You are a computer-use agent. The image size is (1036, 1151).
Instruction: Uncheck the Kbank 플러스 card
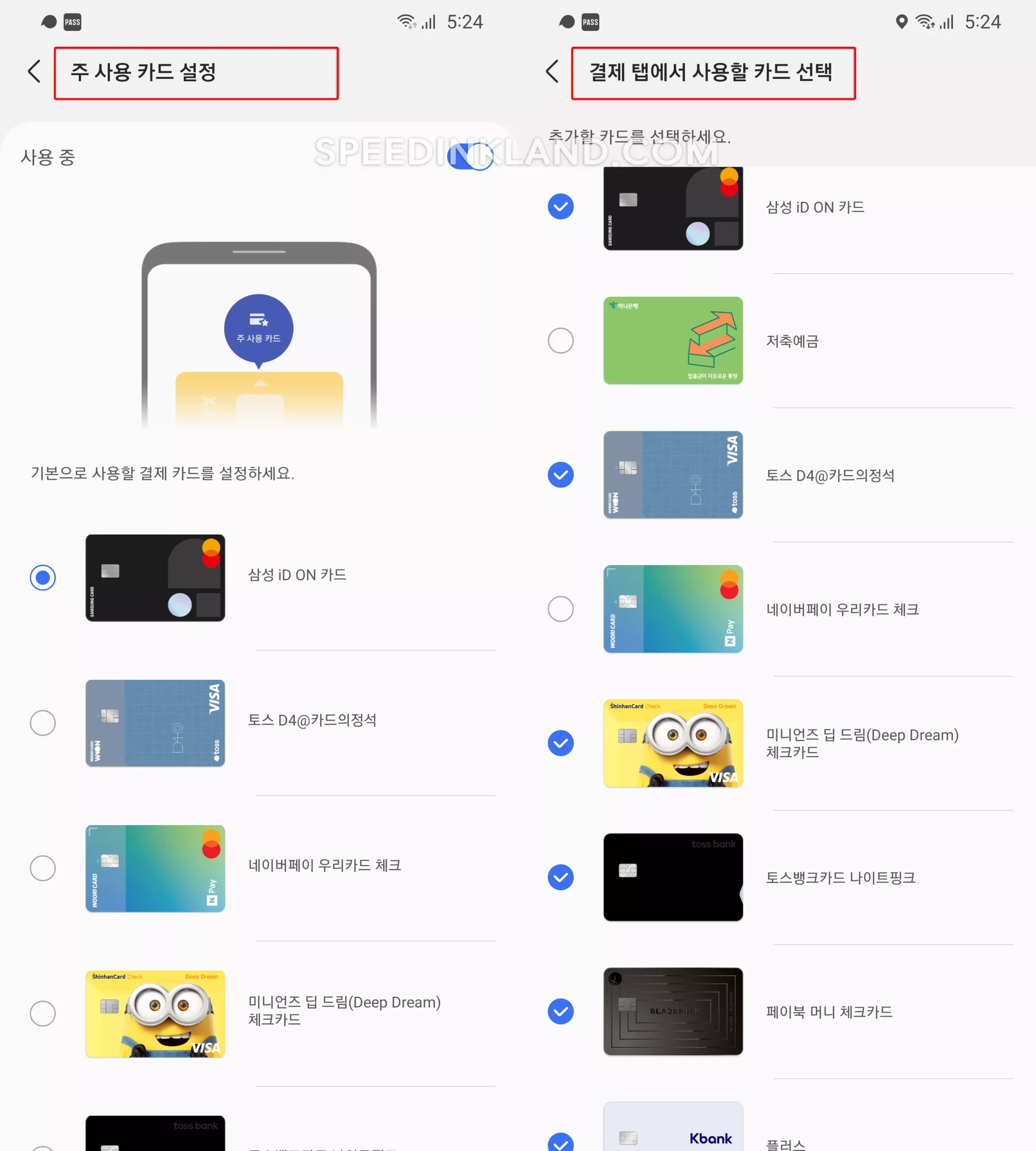pyautogui.click(x=560, y=1142)
